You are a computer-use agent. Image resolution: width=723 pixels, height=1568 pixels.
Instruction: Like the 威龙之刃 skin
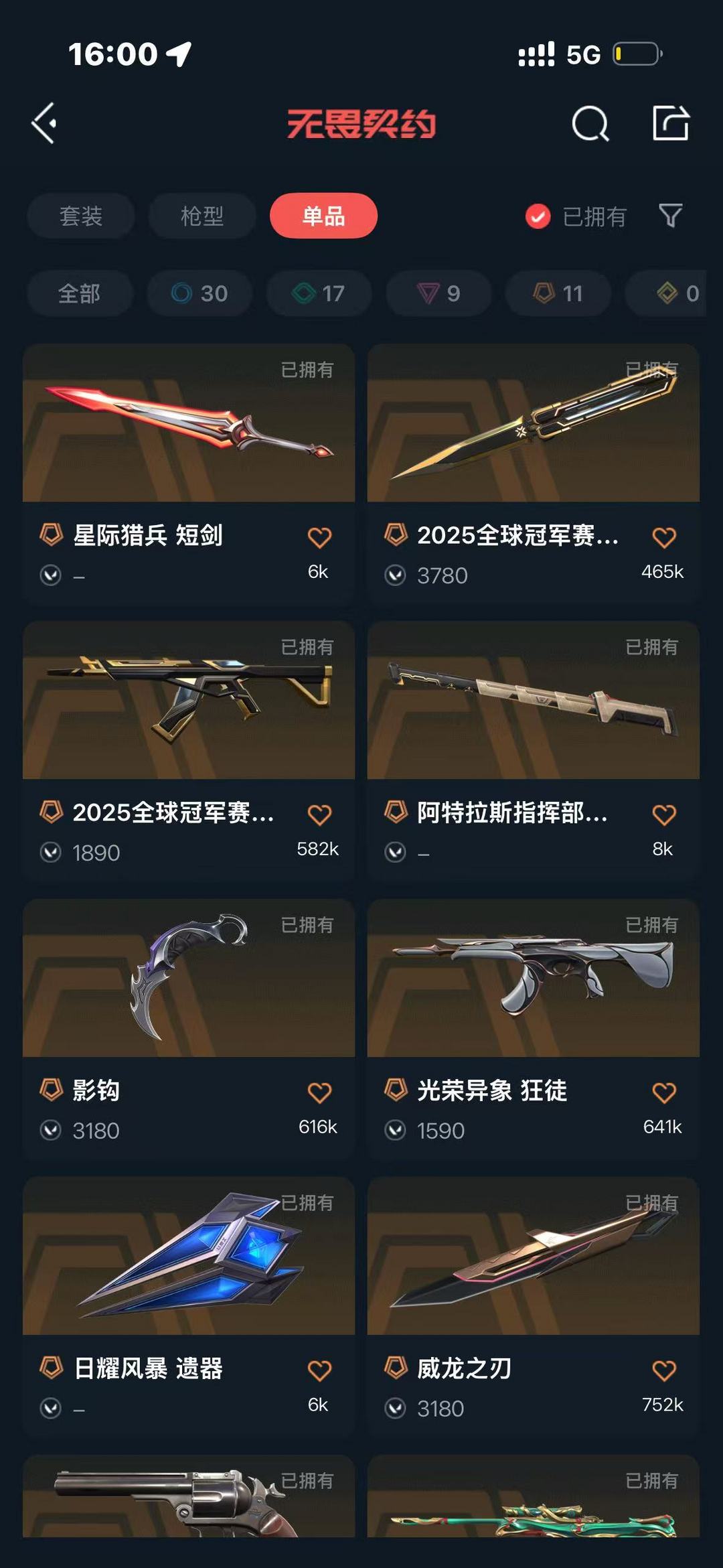pyautogui.click(x=663, y=1370)
